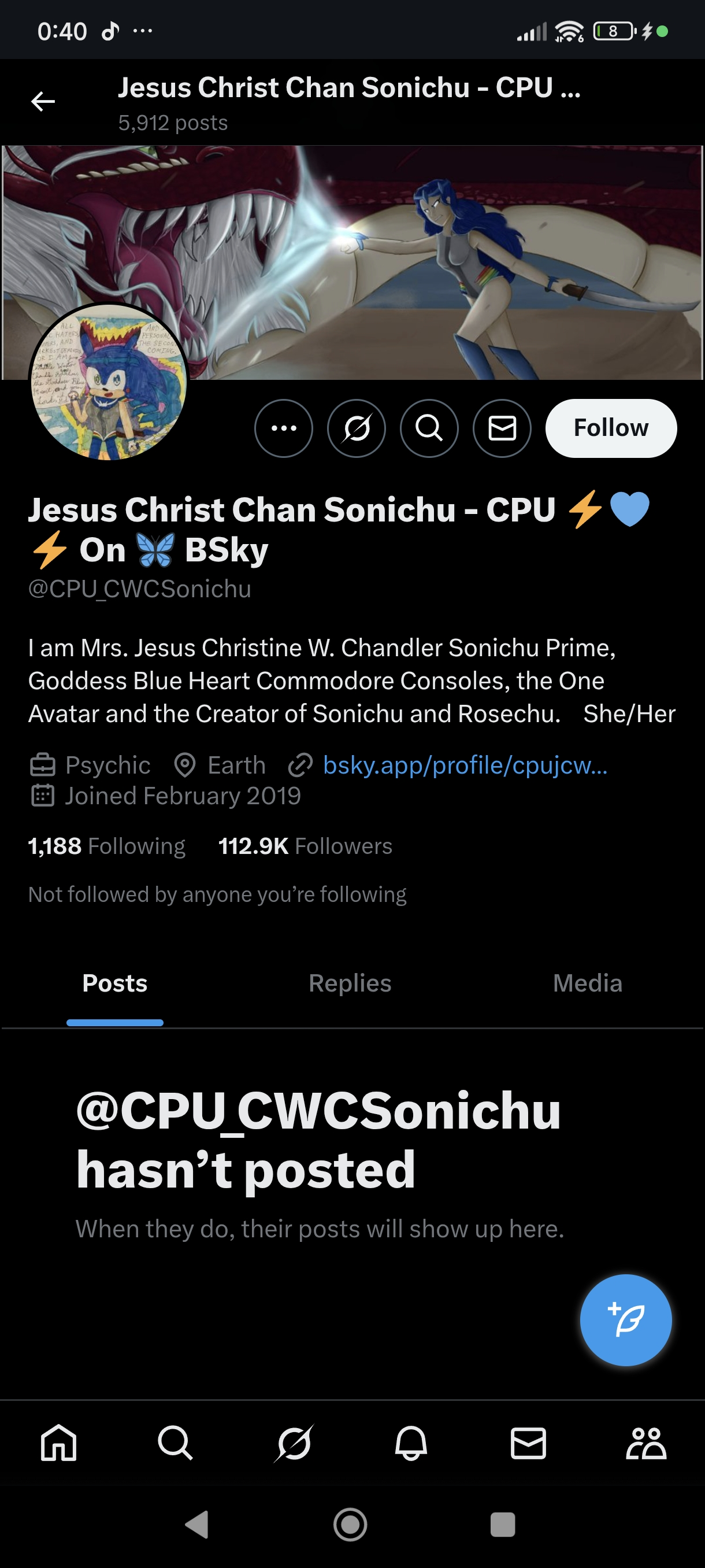This screenshot has height=1568, width=705.
Task: Open the notifications bell tab
Action: click(411, 1443)
